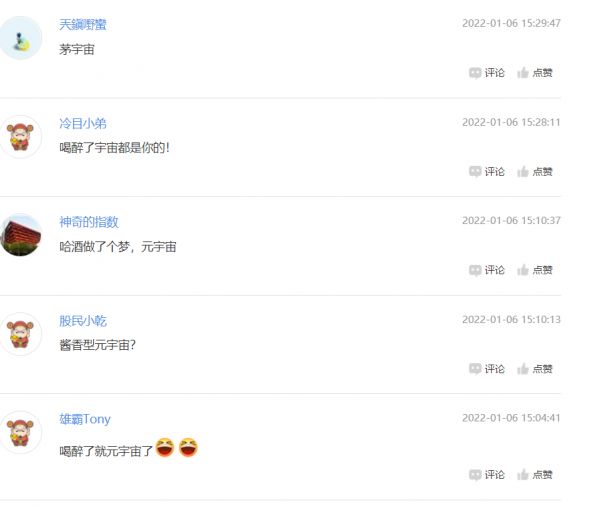Open 天鑶嘢蜜's avatar picture

point(21,39)
